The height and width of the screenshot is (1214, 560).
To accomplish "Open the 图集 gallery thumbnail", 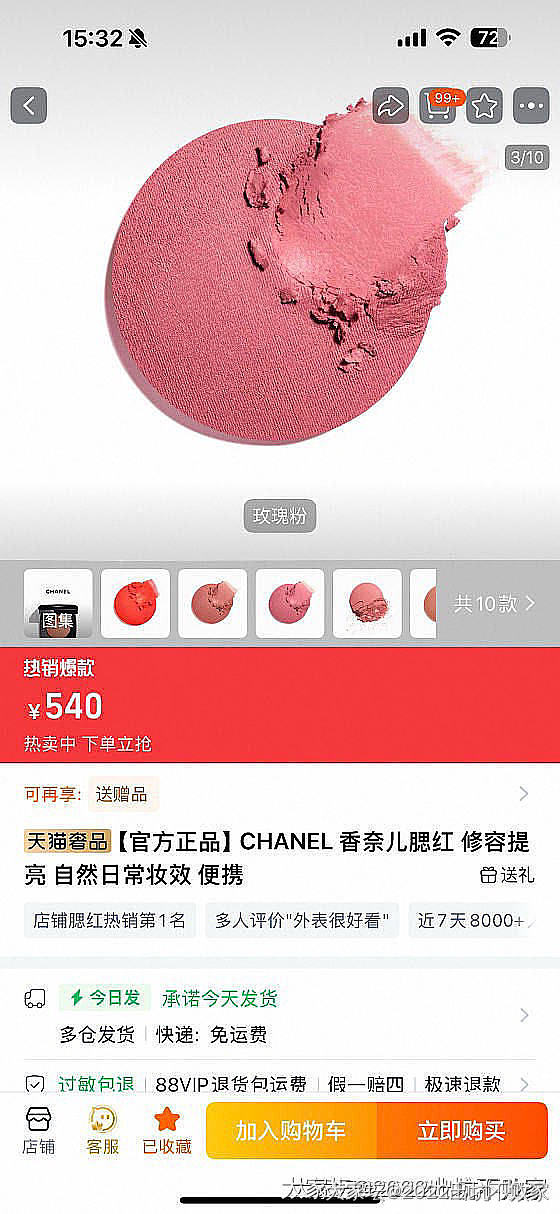I will [x=58, y=603].
